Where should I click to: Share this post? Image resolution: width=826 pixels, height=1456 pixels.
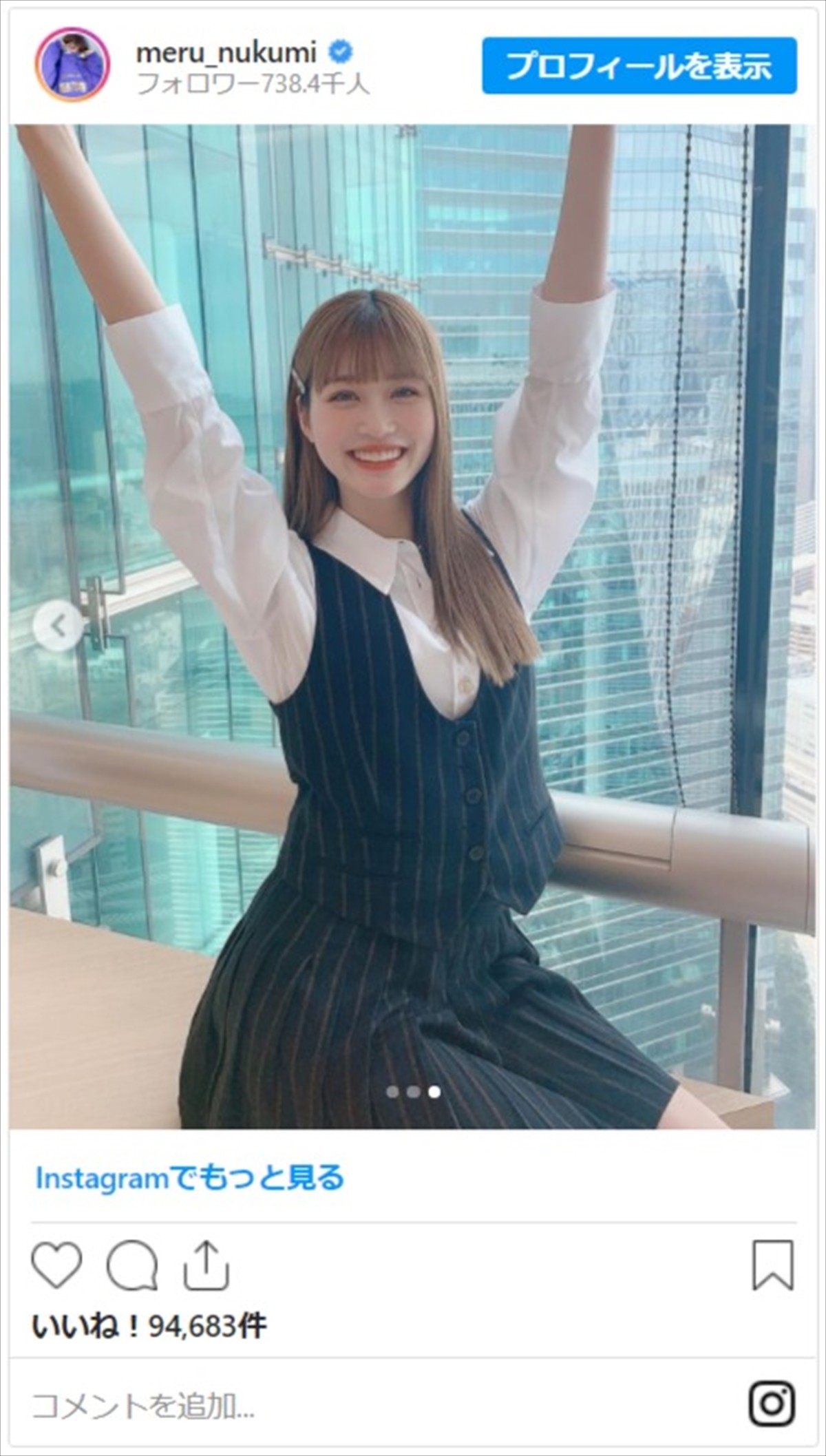206,1265
